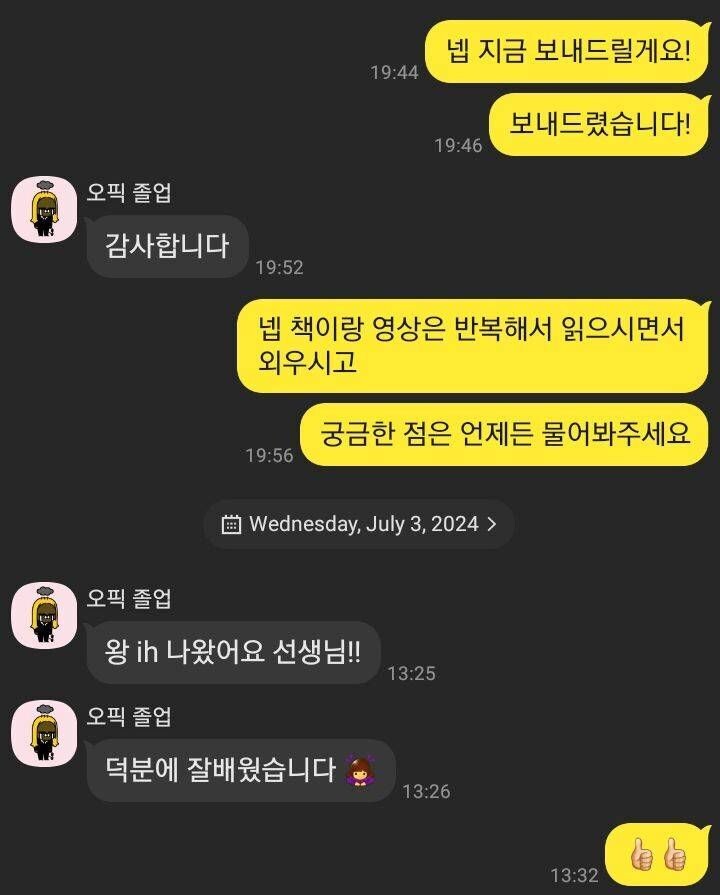Click the '왕 ih 나왔어요 선생님!!' message

click(232, 652)
